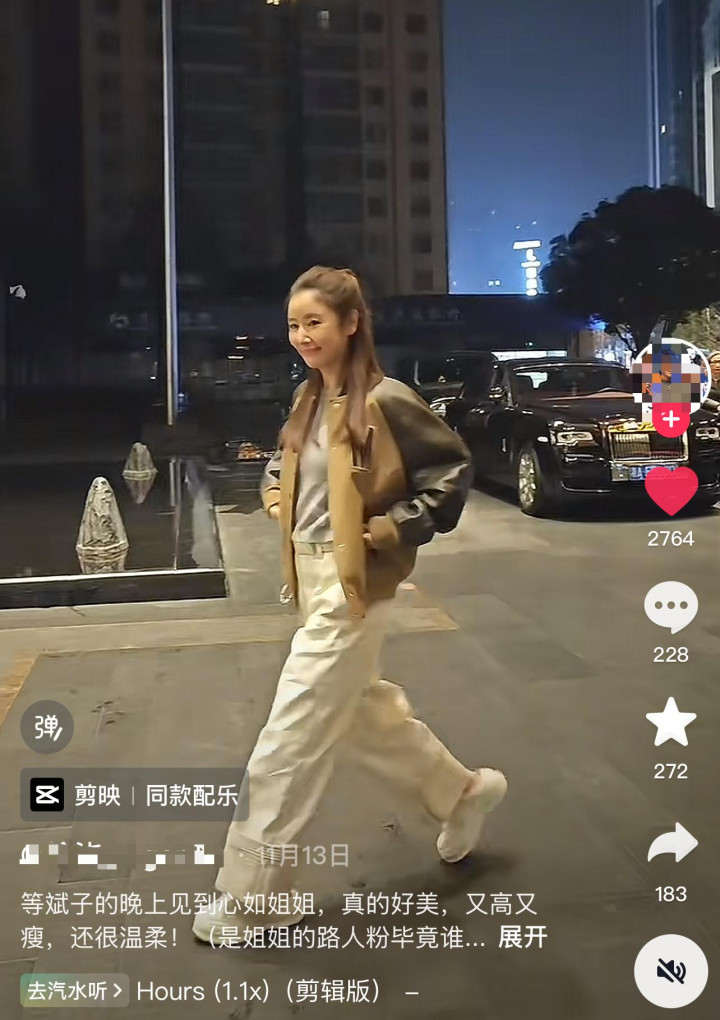Screen dimensions: 720x1020
Task: Toggle the 弹 danmaku button
Action: point(47,727)
